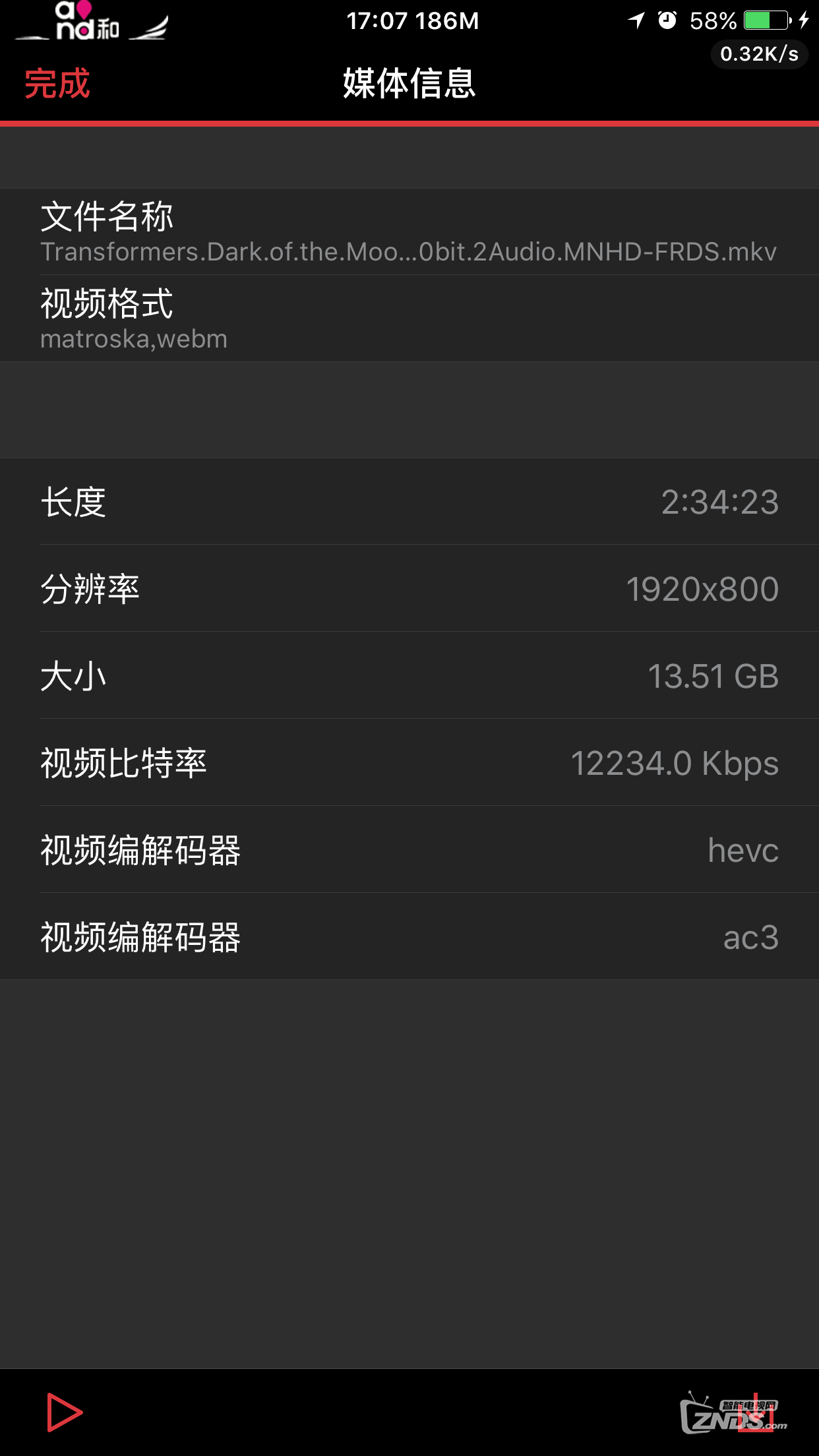
Task: Download the file via download icon
Action: click(x=756, y=1412)
